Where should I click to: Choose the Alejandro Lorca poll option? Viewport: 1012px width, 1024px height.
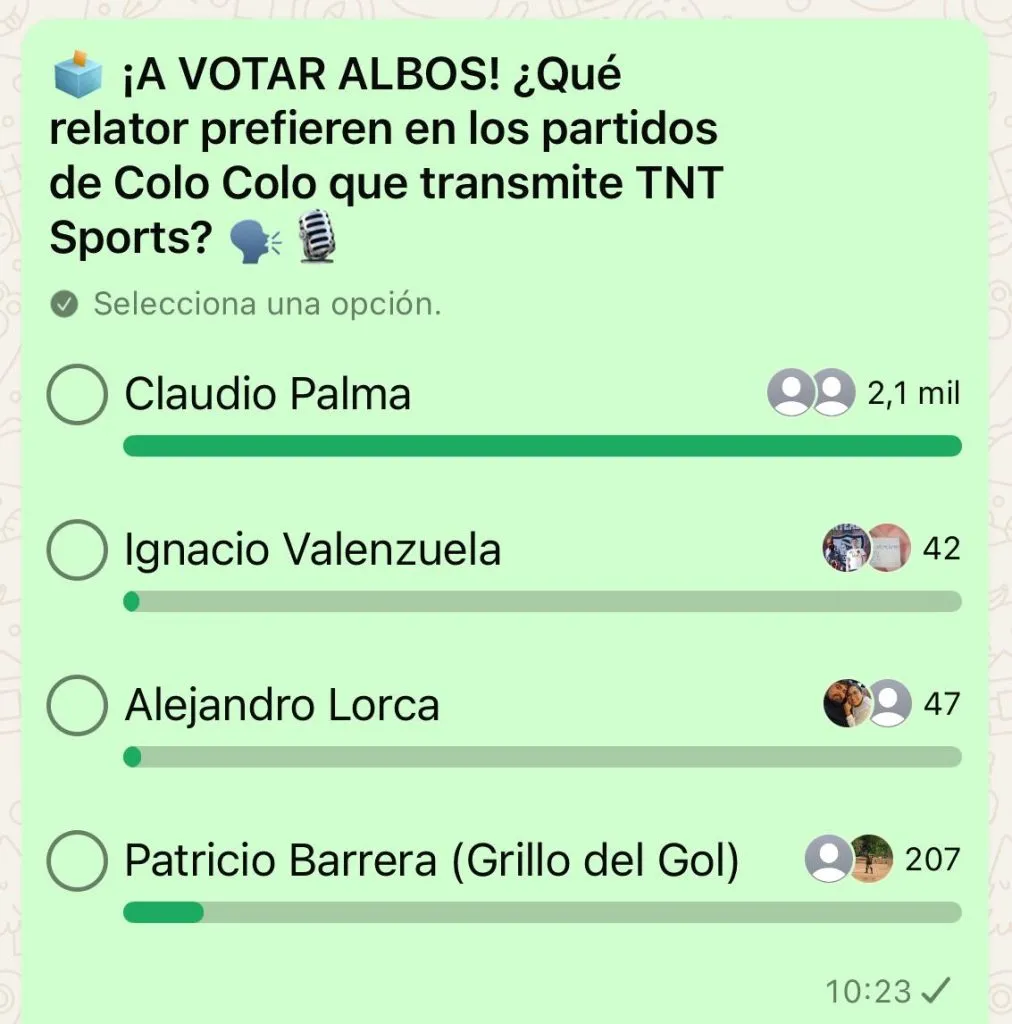[x=77, y=705]
